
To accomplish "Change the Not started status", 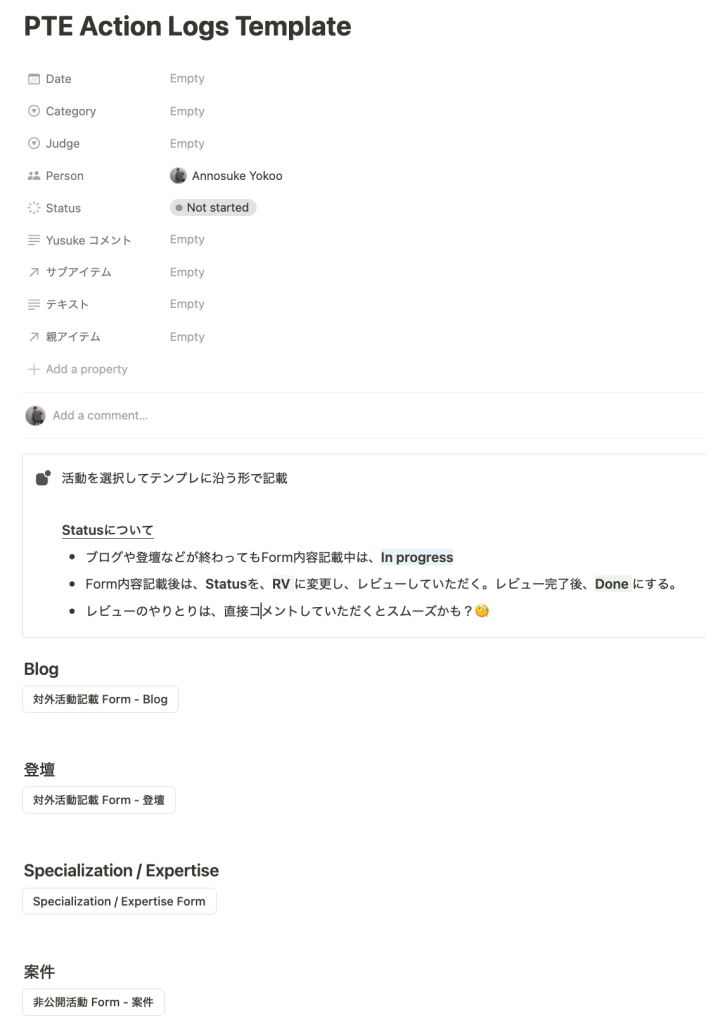I will click(x=213, y=208).
